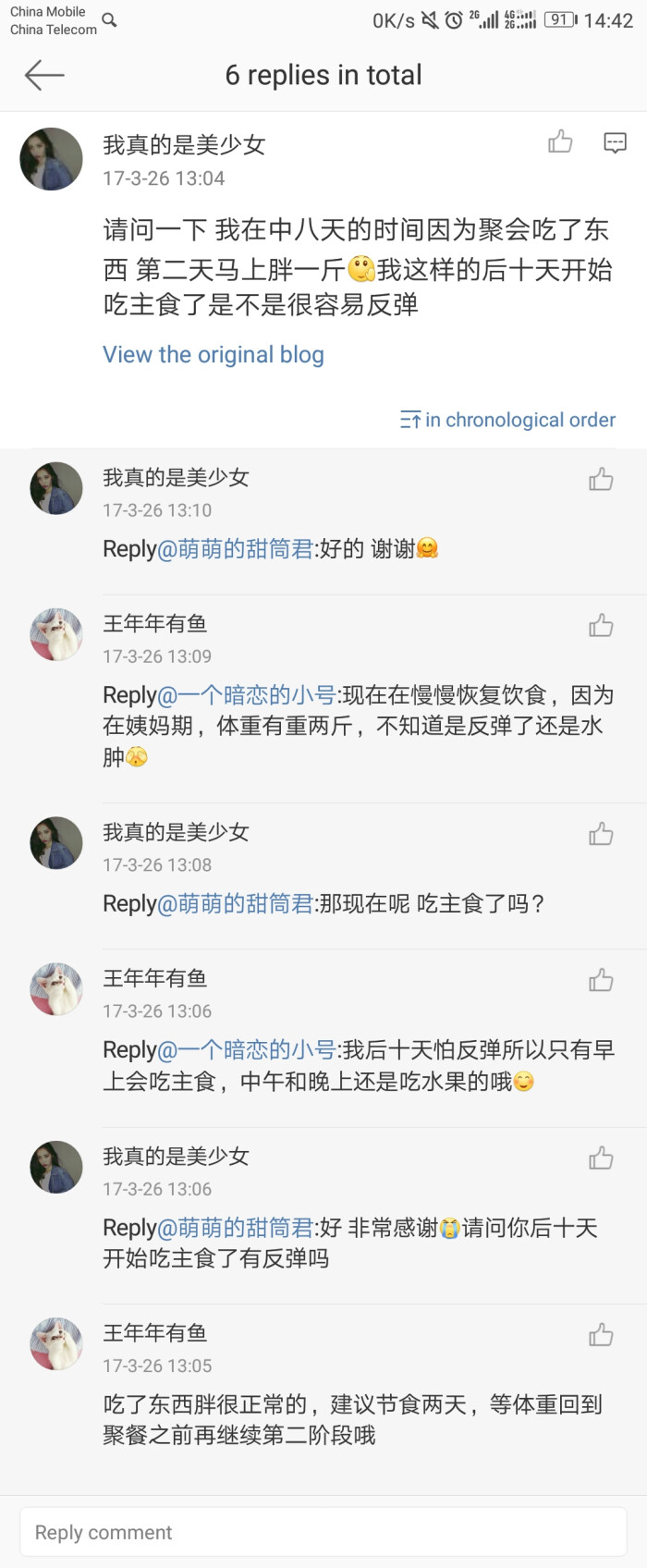Tap the comment icon on main post
The image size is (647, 1568).
coord(615,141)
